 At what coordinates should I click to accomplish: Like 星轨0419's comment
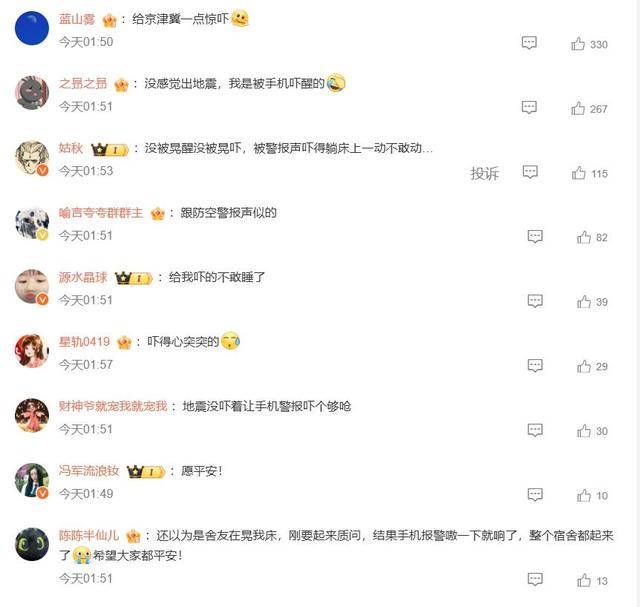coord(584,366)
